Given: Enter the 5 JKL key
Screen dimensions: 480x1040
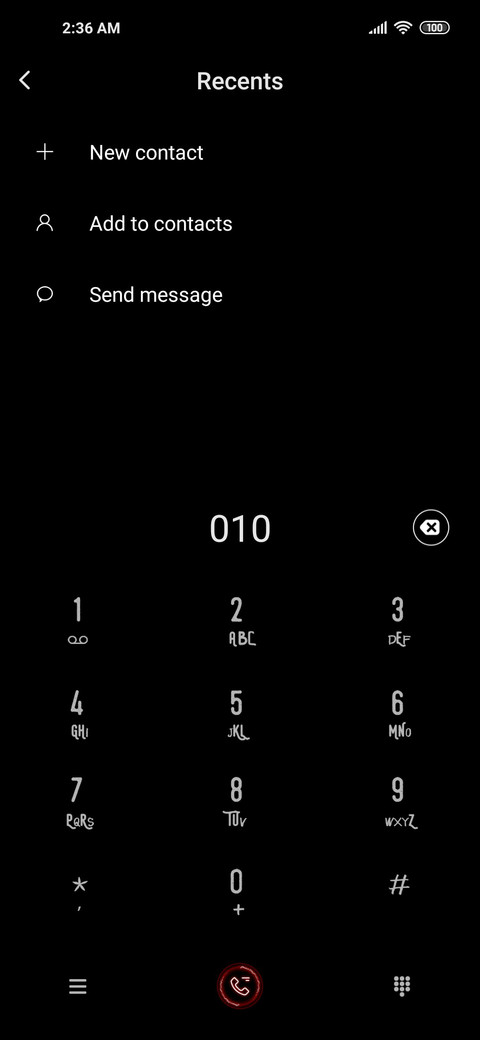Looking at the screenshot, I should tap(237, 714).
